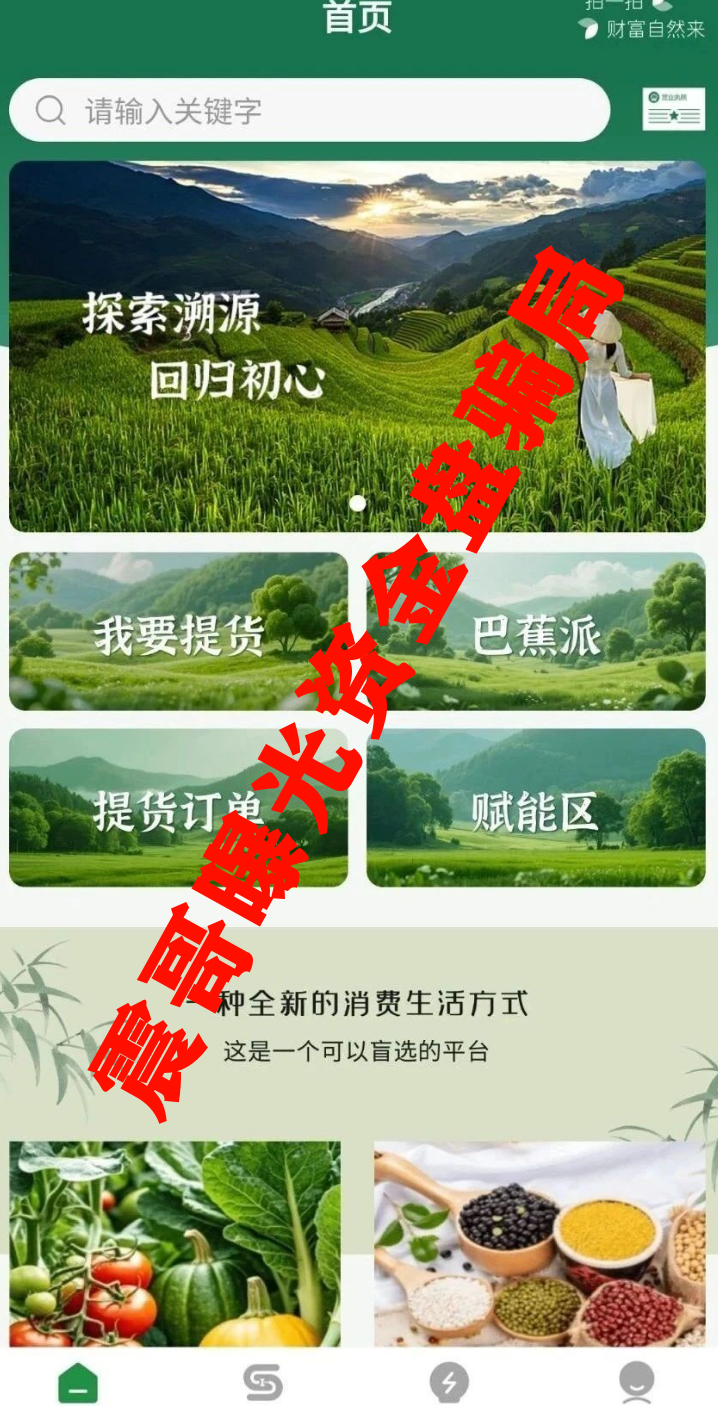The width and height of the screenshot is (718, 1406).
Task: Switch to the home tab
Action: 78,1383
